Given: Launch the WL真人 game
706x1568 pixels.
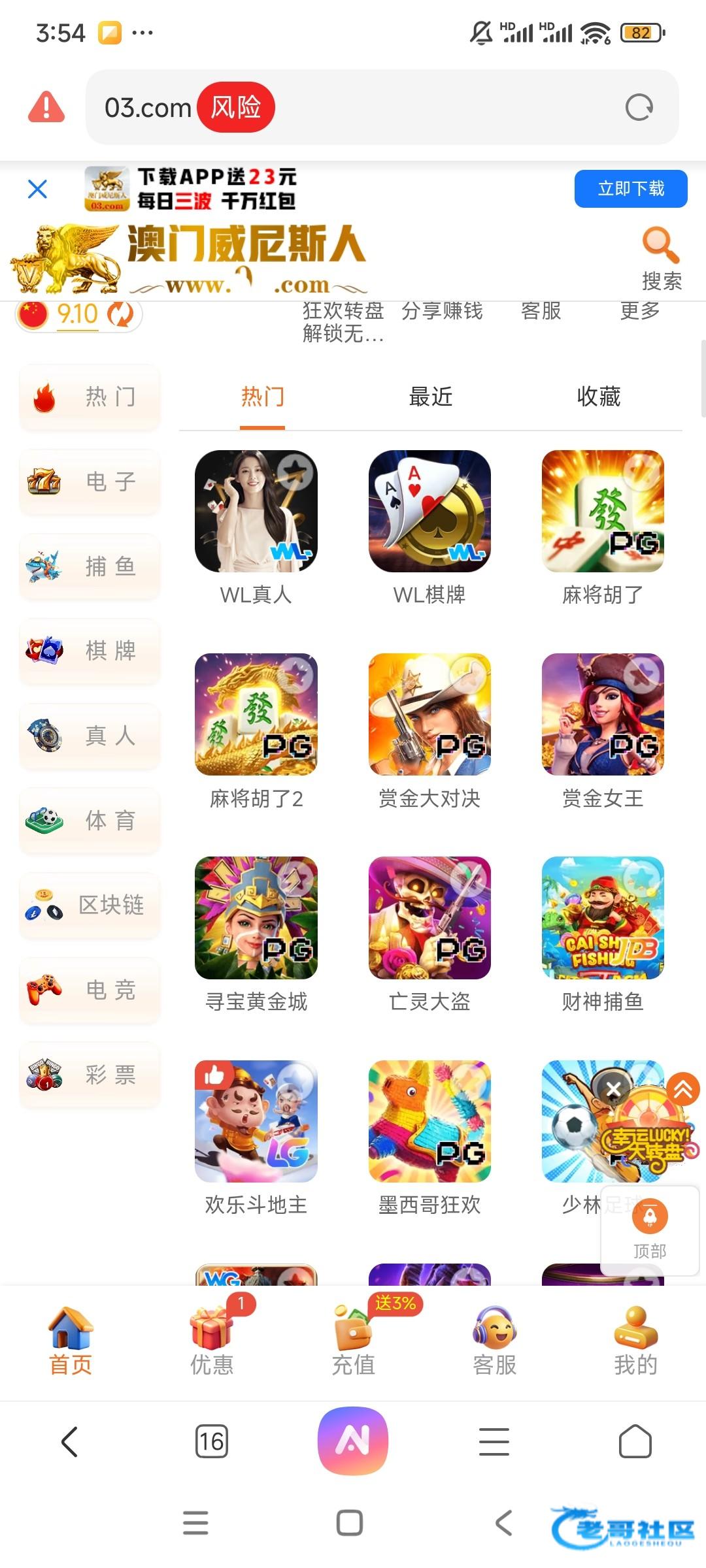Looking at the screenshot, I should (256, 512).
